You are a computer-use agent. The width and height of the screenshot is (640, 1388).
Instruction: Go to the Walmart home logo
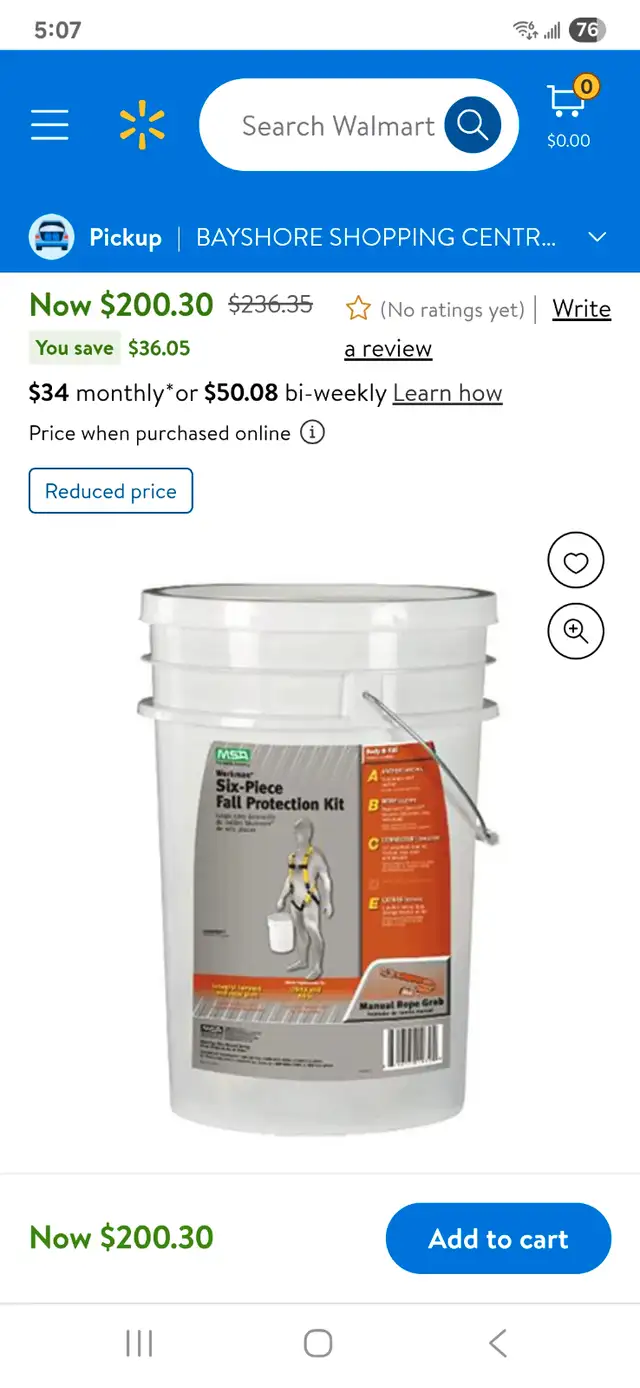tap(142, 126)
